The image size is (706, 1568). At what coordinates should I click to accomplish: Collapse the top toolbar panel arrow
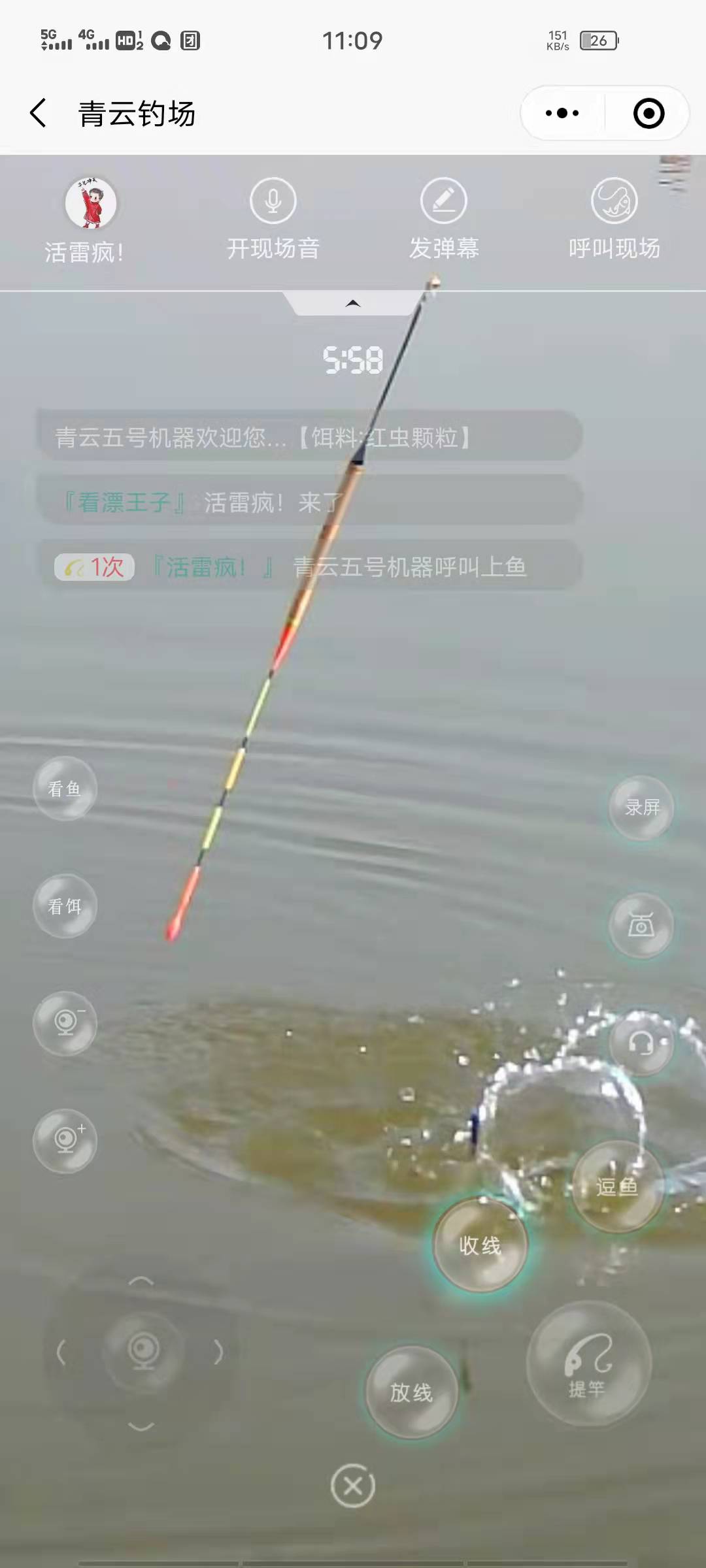353,303
